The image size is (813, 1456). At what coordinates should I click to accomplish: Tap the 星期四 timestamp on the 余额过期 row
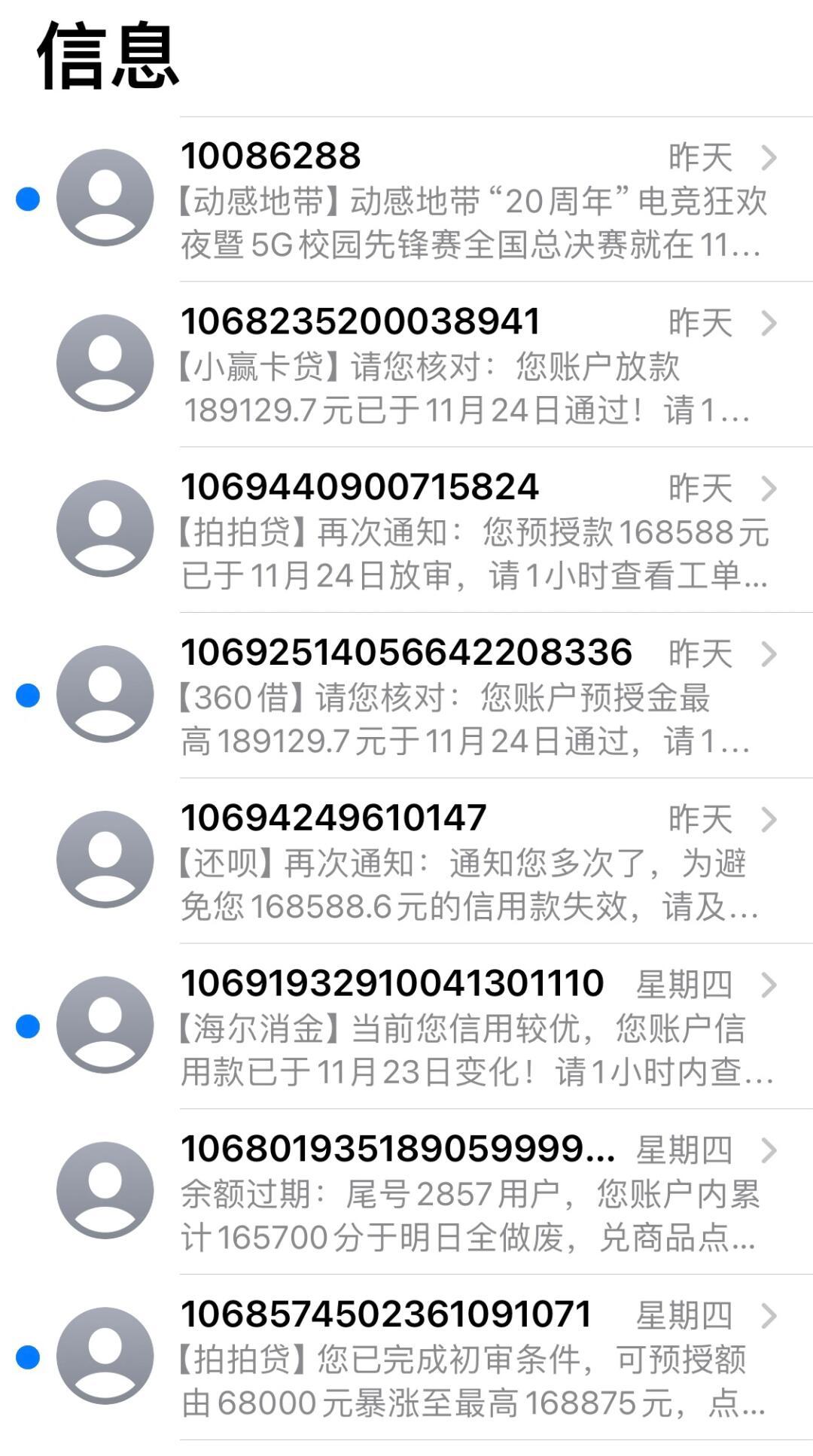point(685,1148)
